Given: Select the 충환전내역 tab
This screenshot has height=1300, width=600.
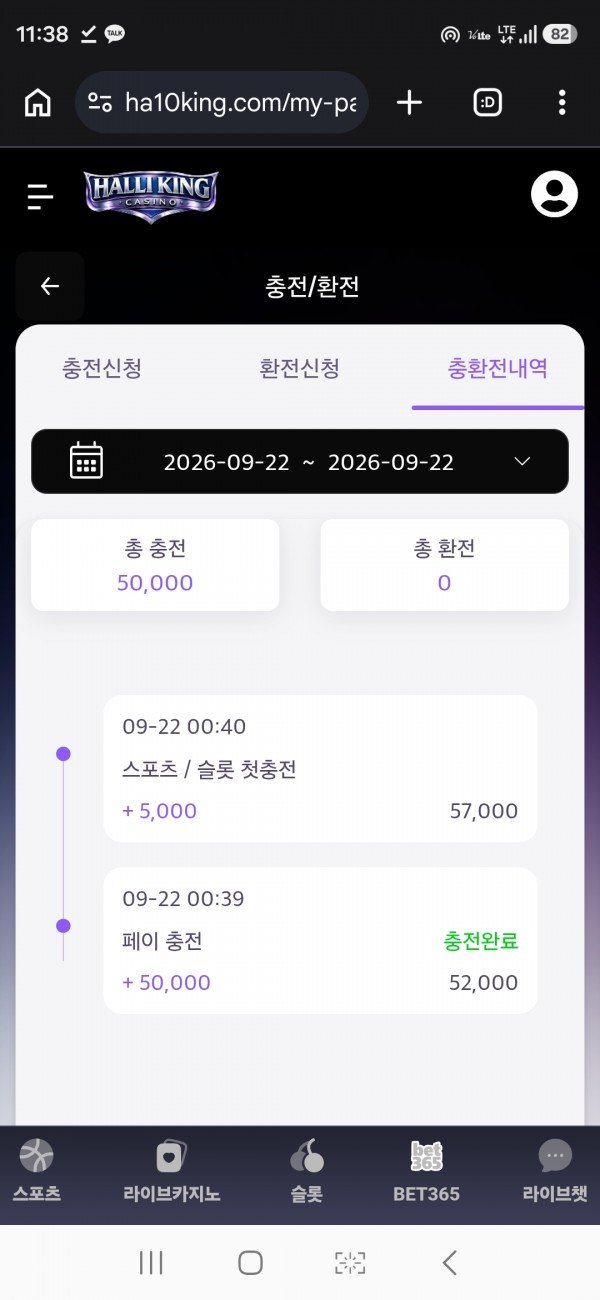Looking at the screenshot, I should [497, 368].
